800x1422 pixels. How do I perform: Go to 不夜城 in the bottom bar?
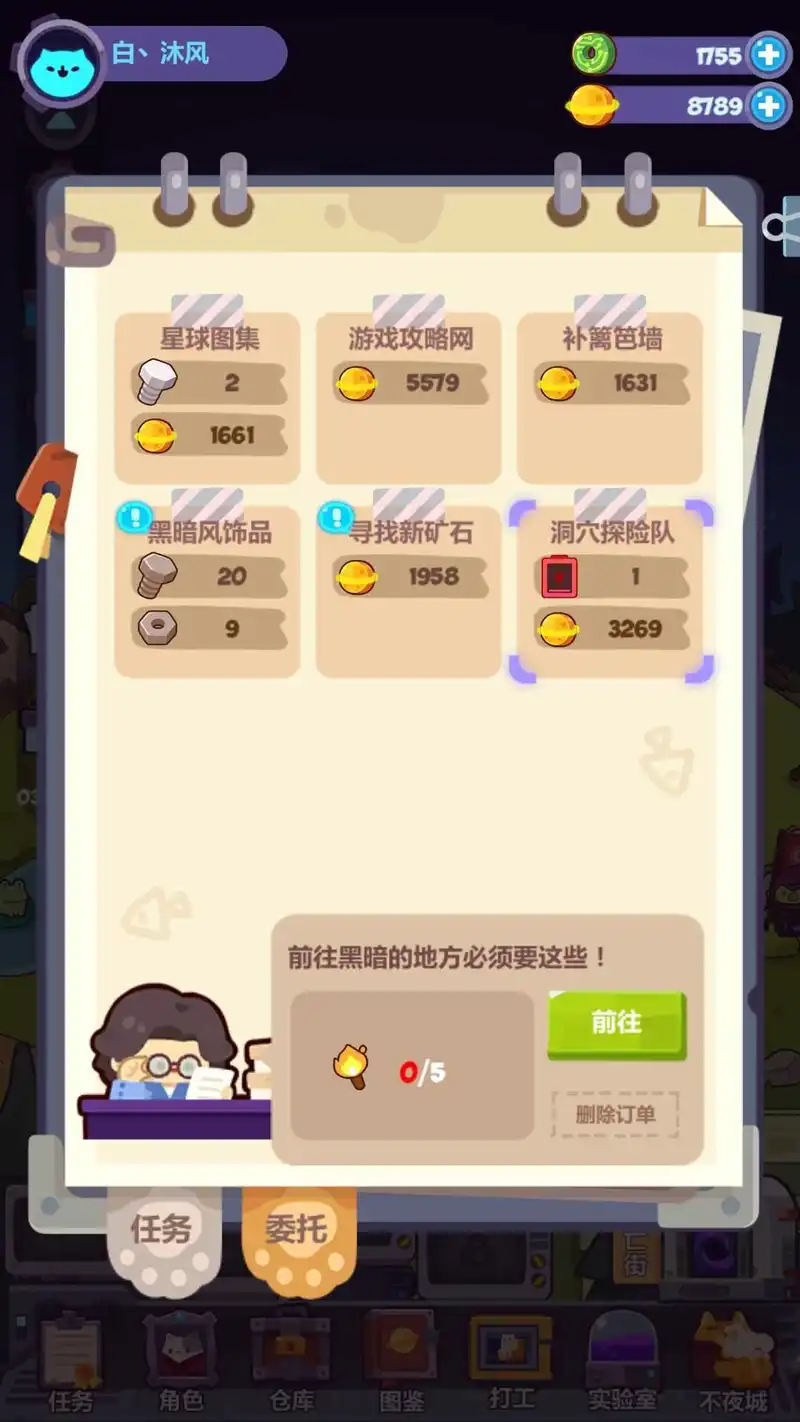(x=735, y=1362)
